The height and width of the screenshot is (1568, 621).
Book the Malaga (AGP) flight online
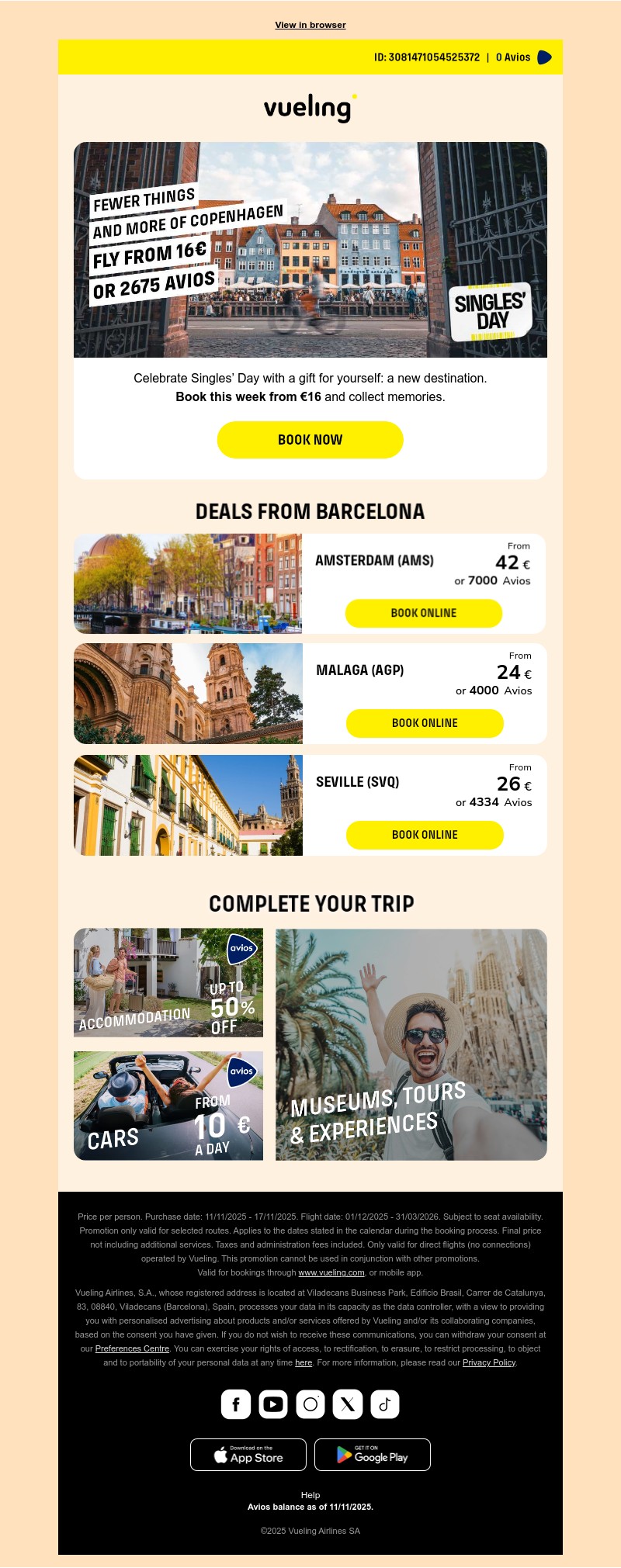425,723
